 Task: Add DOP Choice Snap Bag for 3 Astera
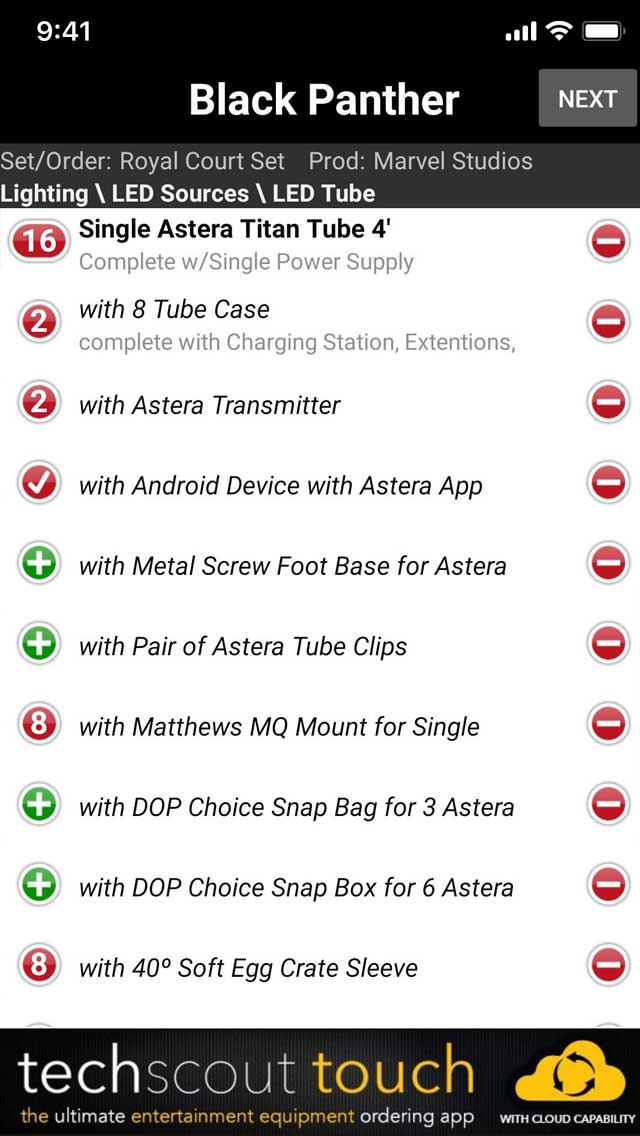(40, 804)
